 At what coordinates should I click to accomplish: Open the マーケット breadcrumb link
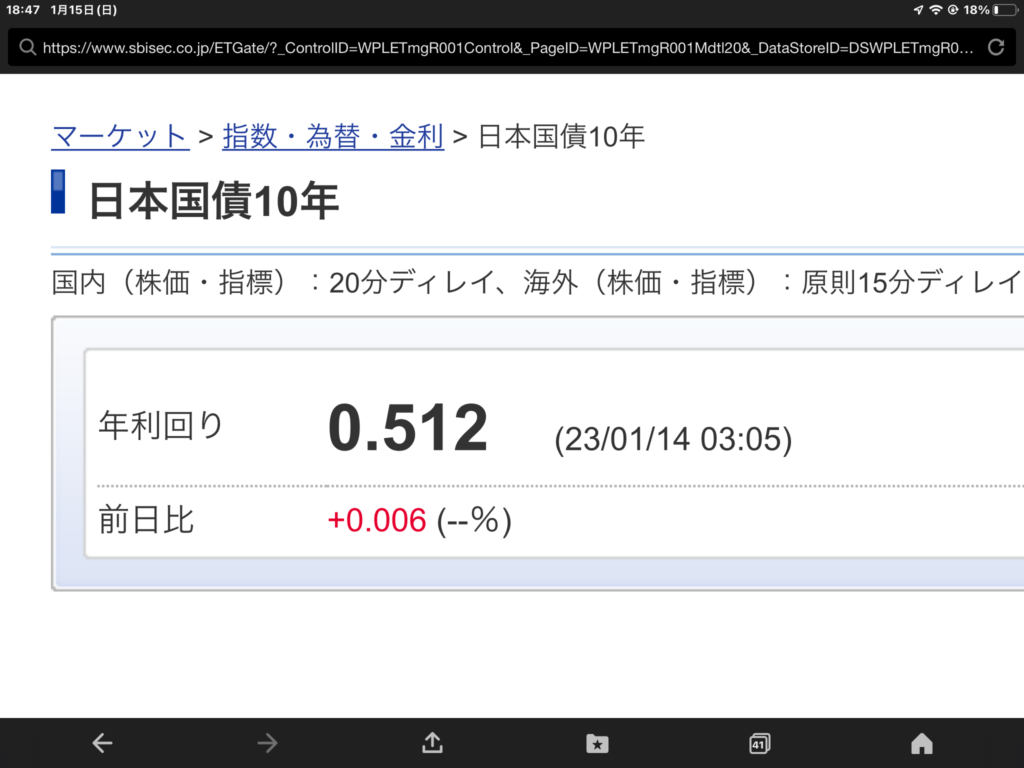120,136
